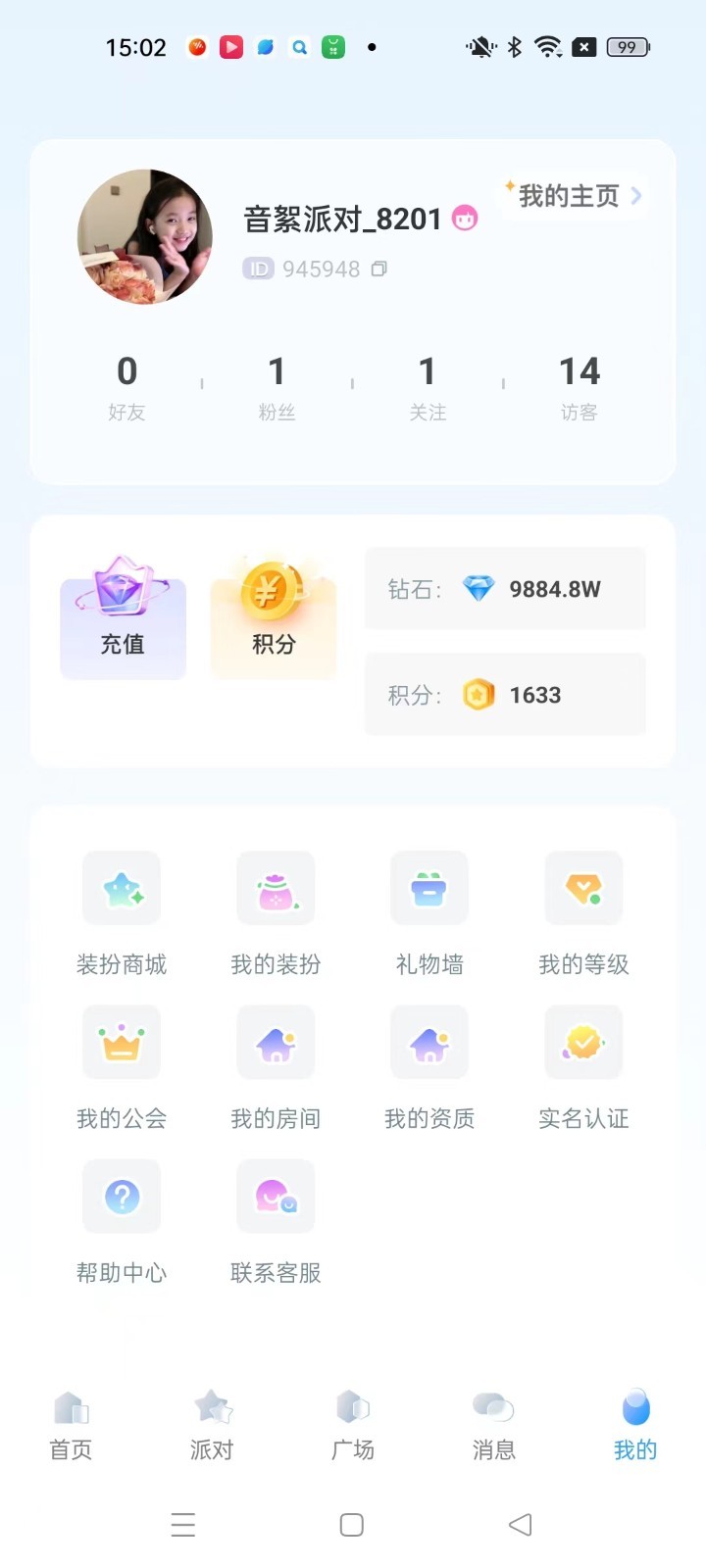View the 粉丝 followers list
Screen dimensions: 706x1568
tap(277, 386)
